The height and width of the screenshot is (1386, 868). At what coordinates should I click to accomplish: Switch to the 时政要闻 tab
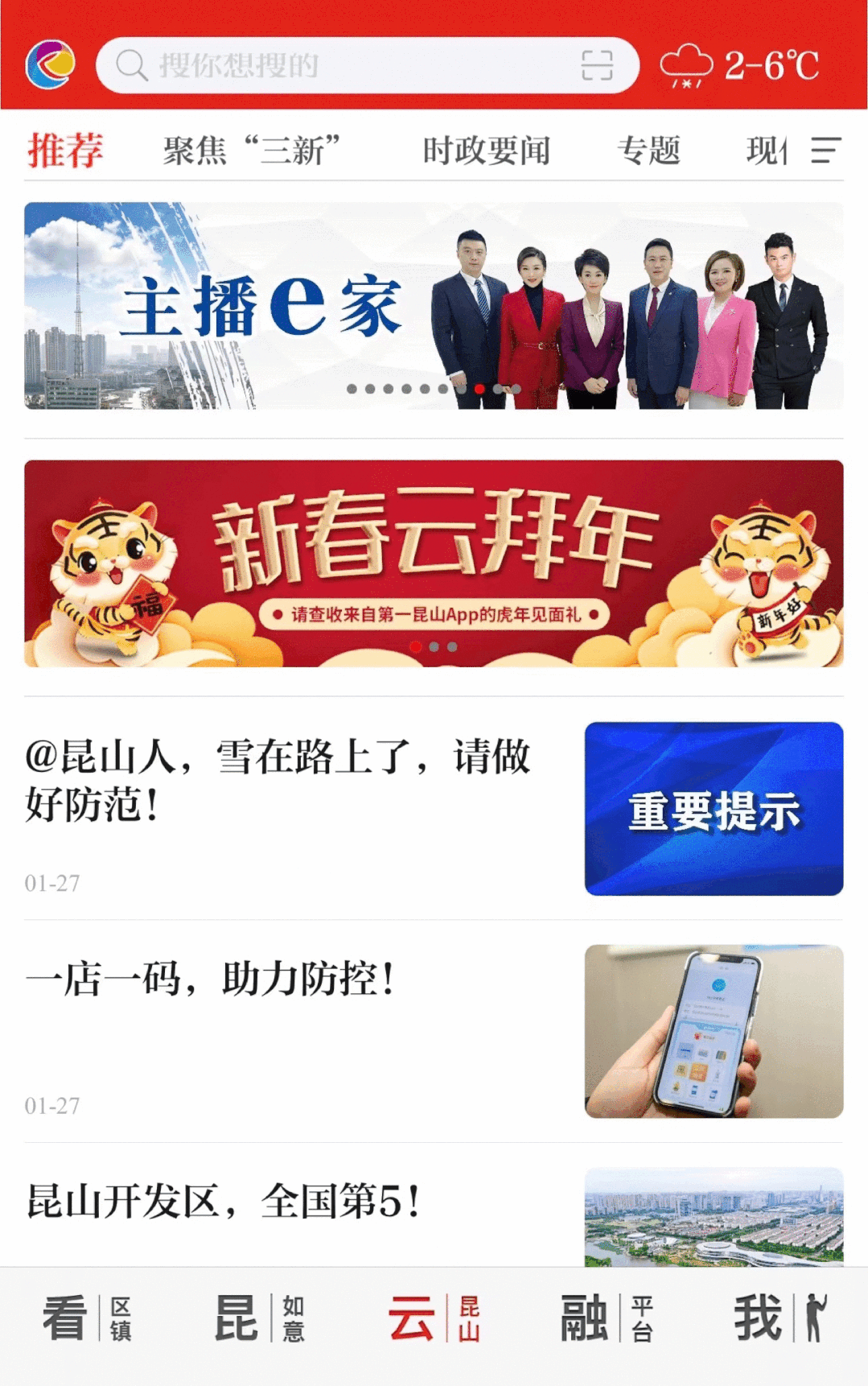point(487,151)
